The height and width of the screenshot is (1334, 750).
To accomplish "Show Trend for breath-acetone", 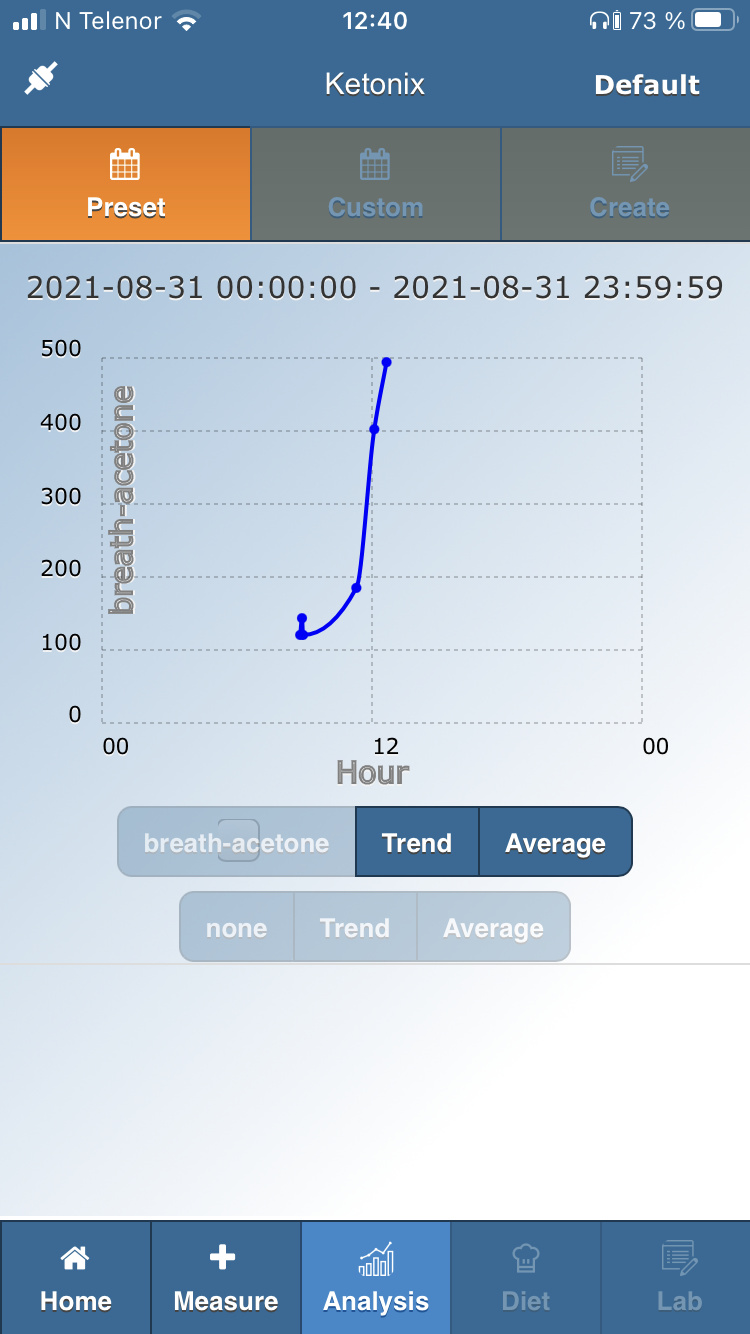I will (417, 842).
